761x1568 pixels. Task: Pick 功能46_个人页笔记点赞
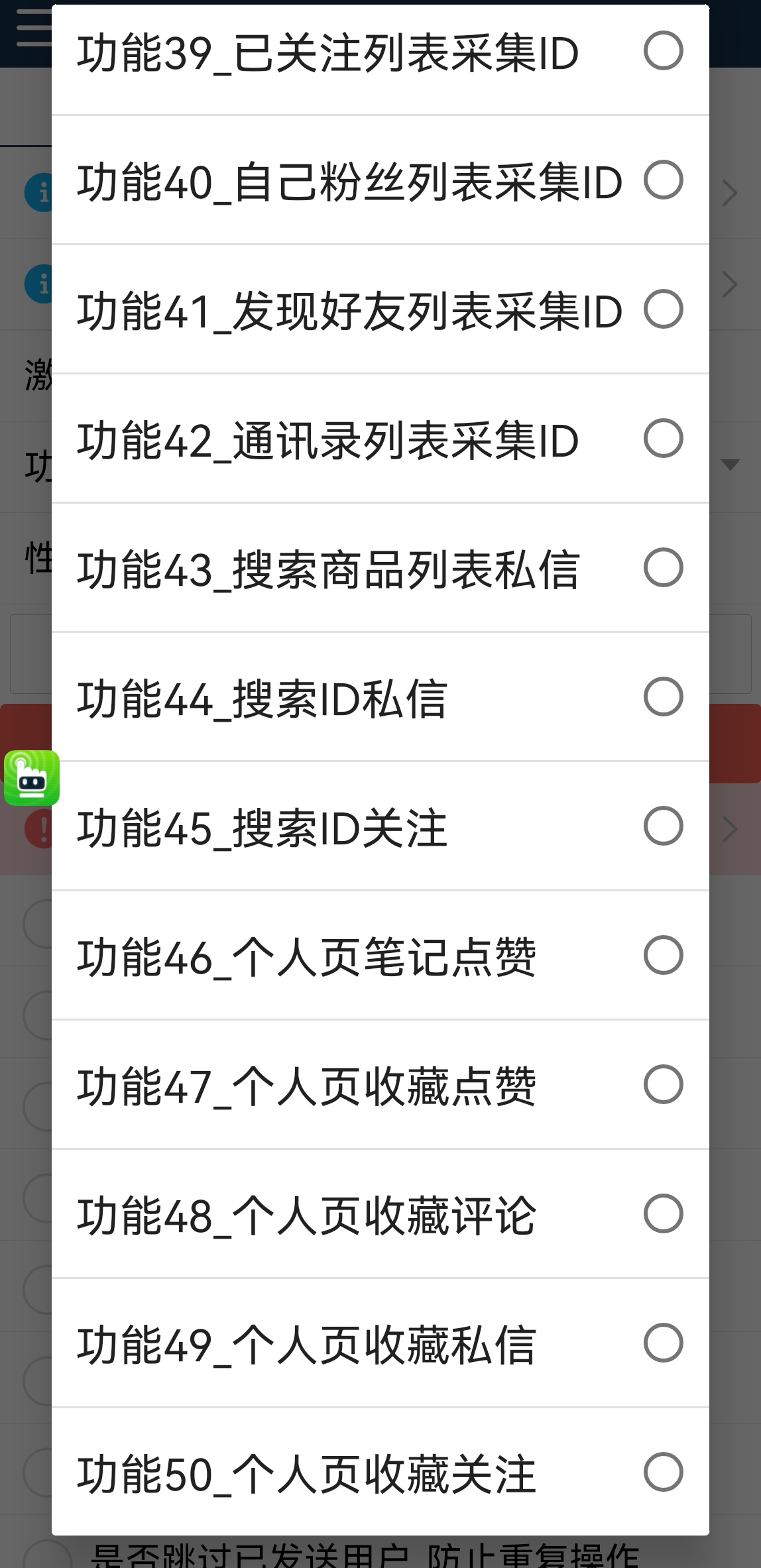coord(380,956)
